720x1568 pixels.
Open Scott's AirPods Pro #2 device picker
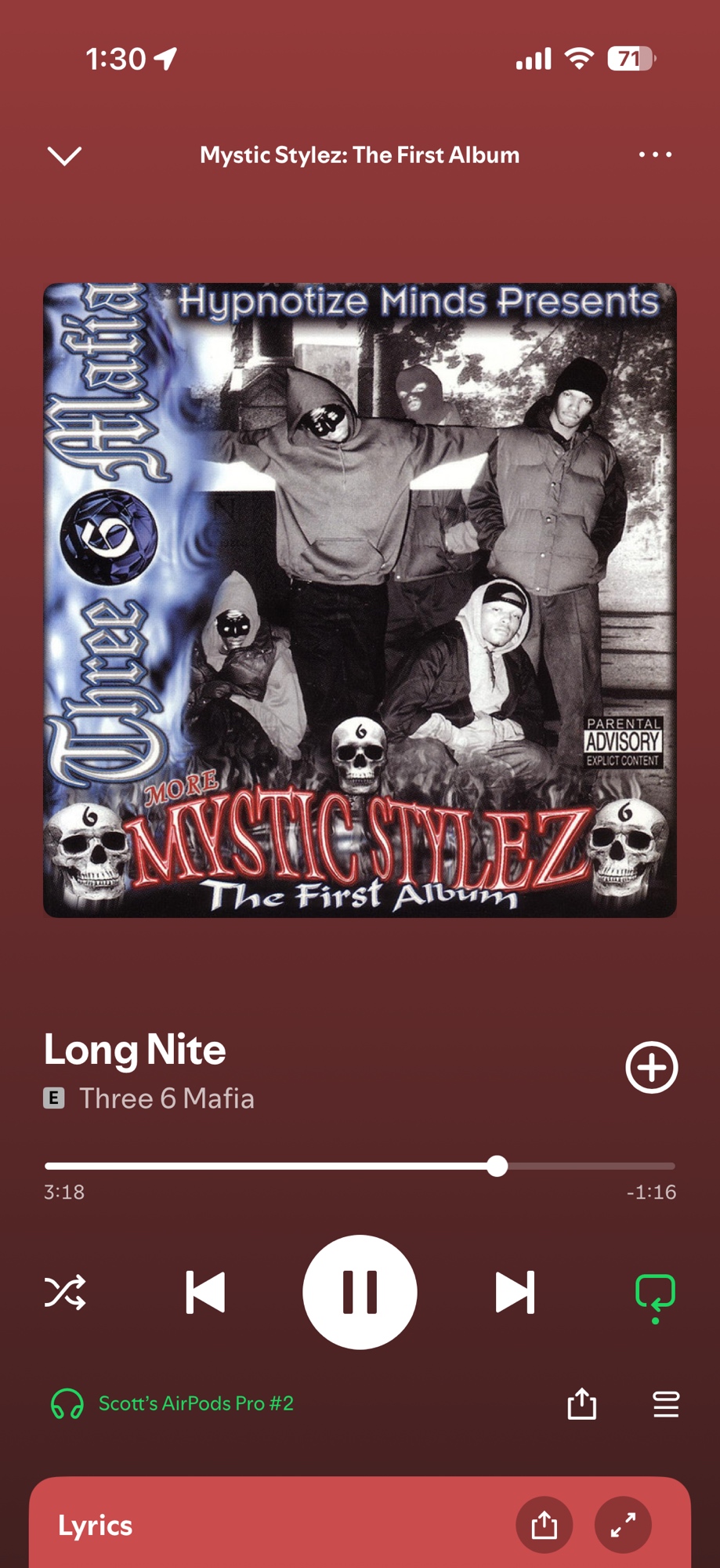click(x=172, y=1403)
